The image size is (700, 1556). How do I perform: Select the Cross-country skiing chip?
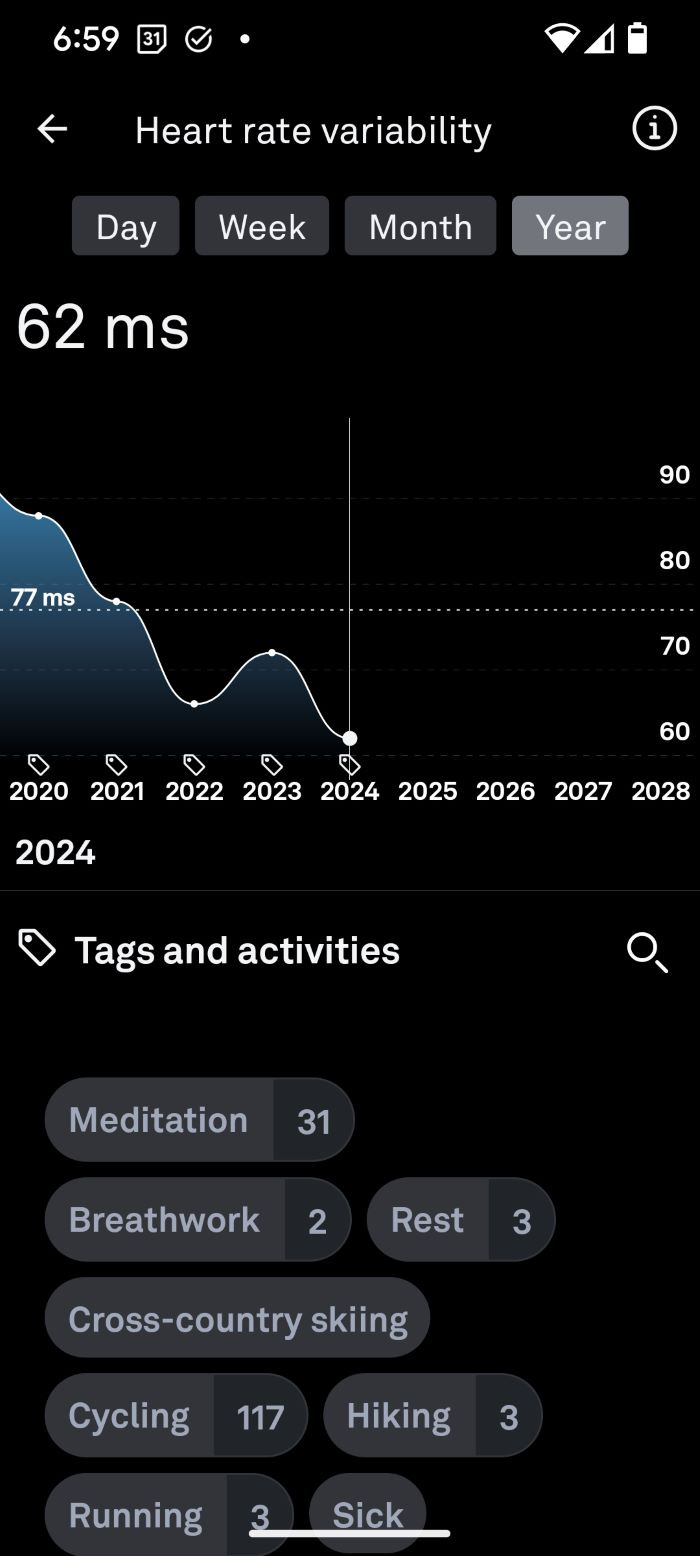[237, 1318]
